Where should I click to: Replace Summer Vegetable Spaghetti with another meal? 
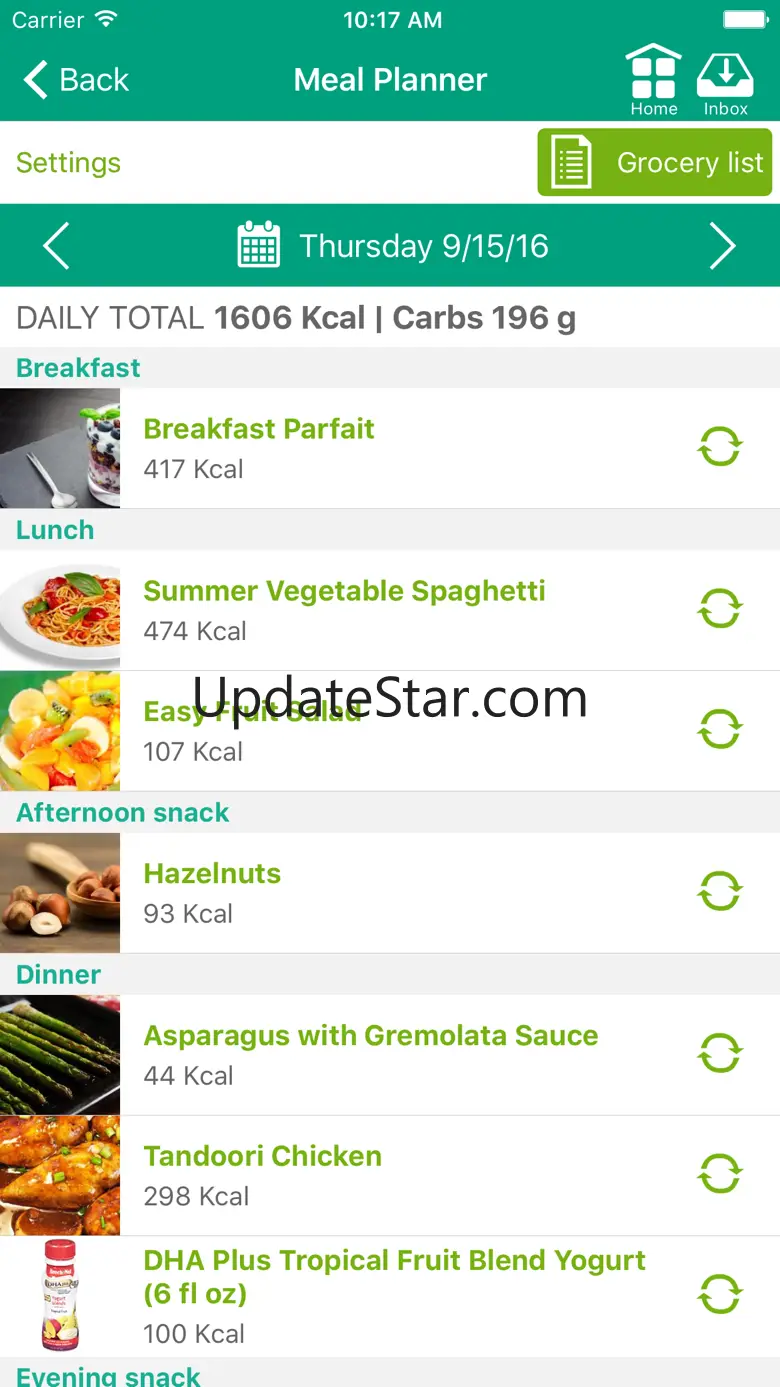720,609
